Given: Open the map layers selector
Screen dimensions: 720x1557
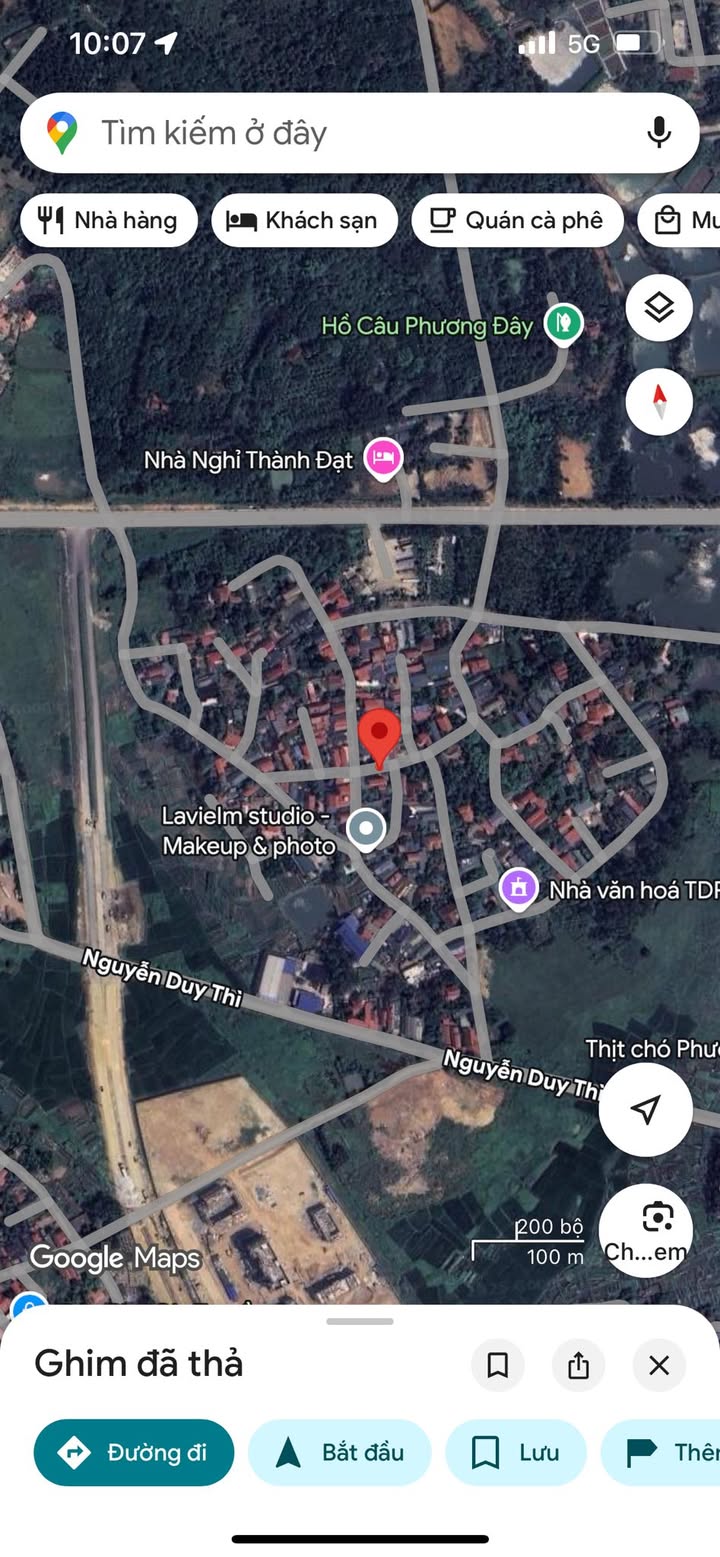Looking at the screenshot, I should [659, 308].
